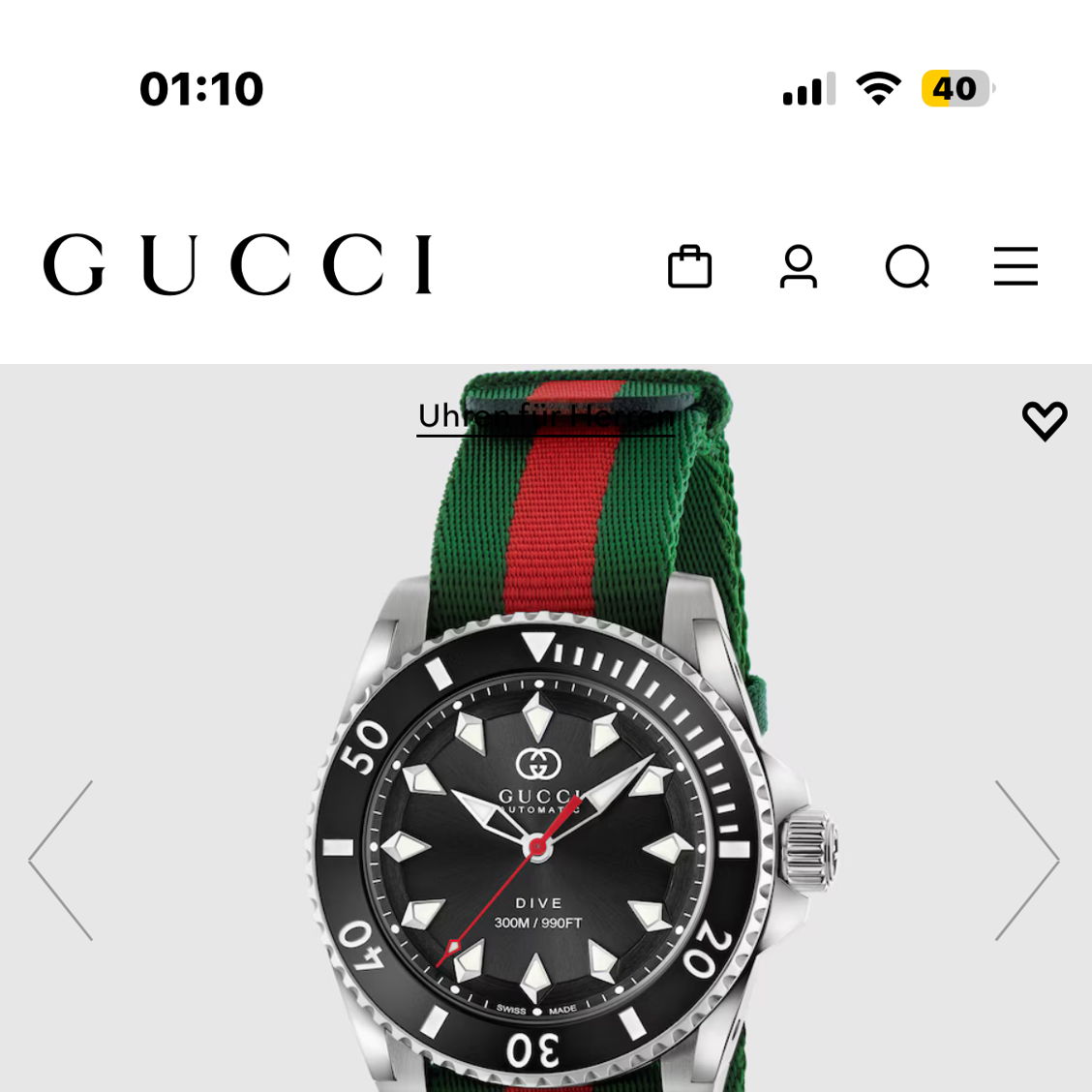The image size is (1092, 1092).
Task: Show the previous product image
Action: [61, 860]
